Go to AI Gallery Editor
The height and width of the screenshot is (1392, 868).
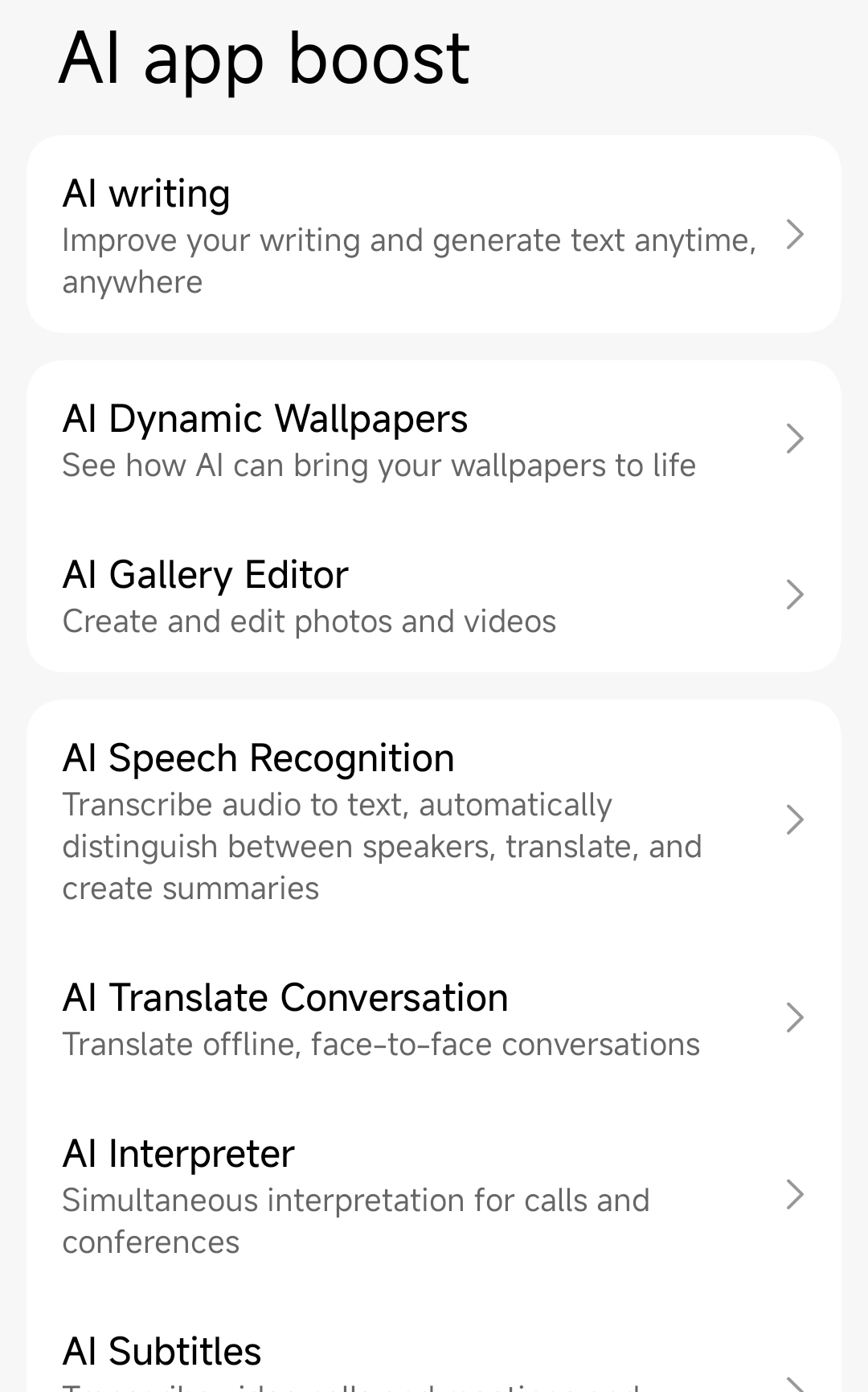[x=434, y=595]
